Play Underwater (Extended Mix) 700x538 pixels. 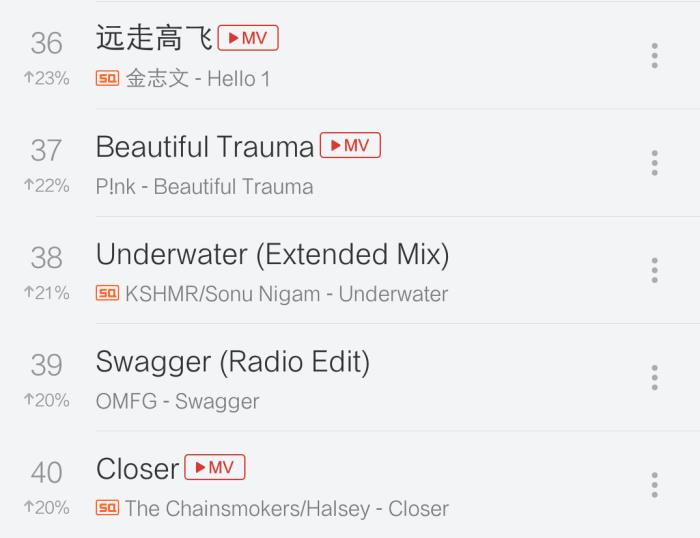click(272, 255)
